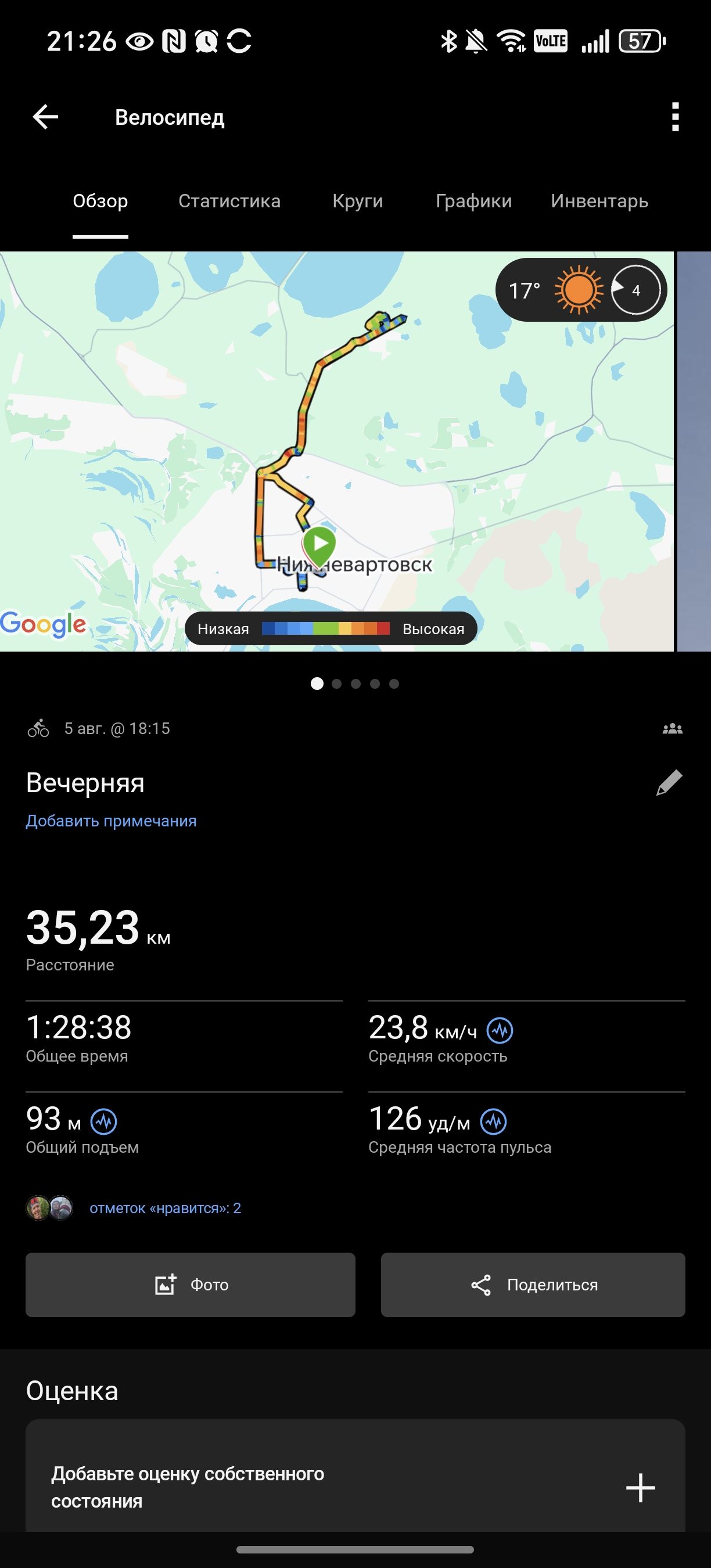Switch to the Инвентарь tab
This screenshot has height=1568, width=711.
tap(599, 201)
